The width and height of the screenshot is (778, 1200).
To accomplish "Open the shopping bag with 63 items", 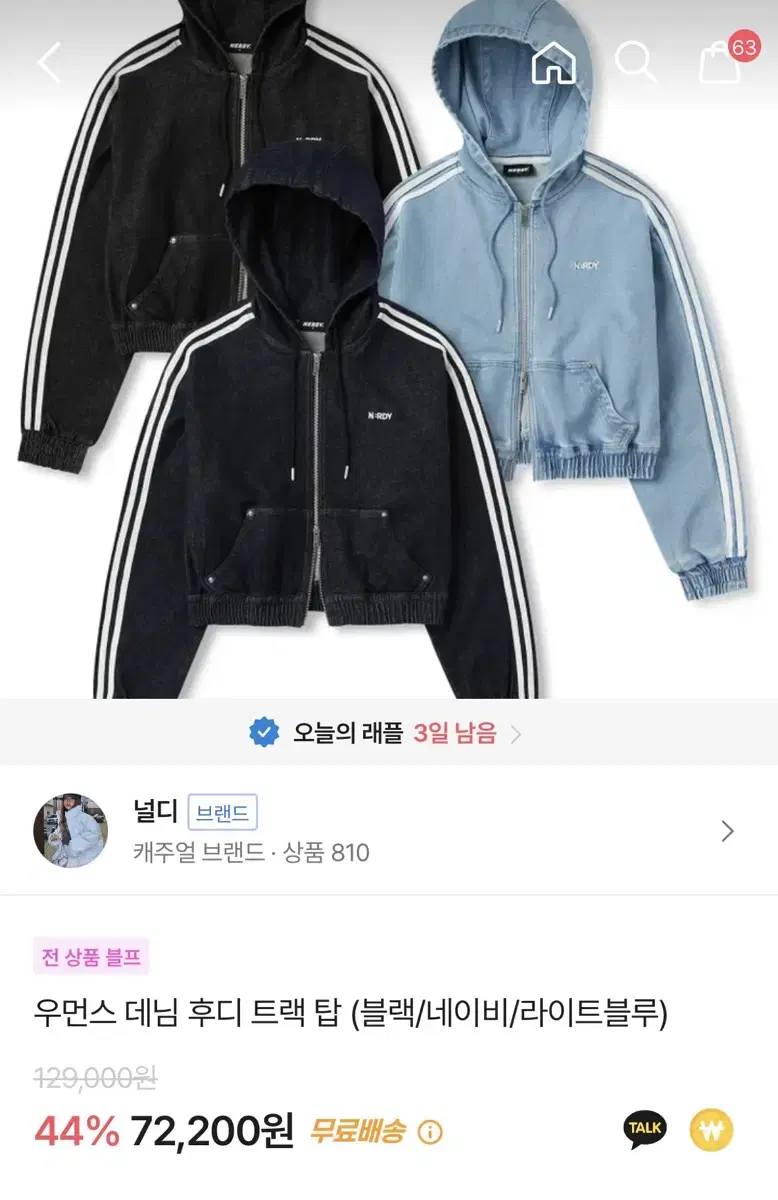I will pyautogui.click(x=720, y=62).
